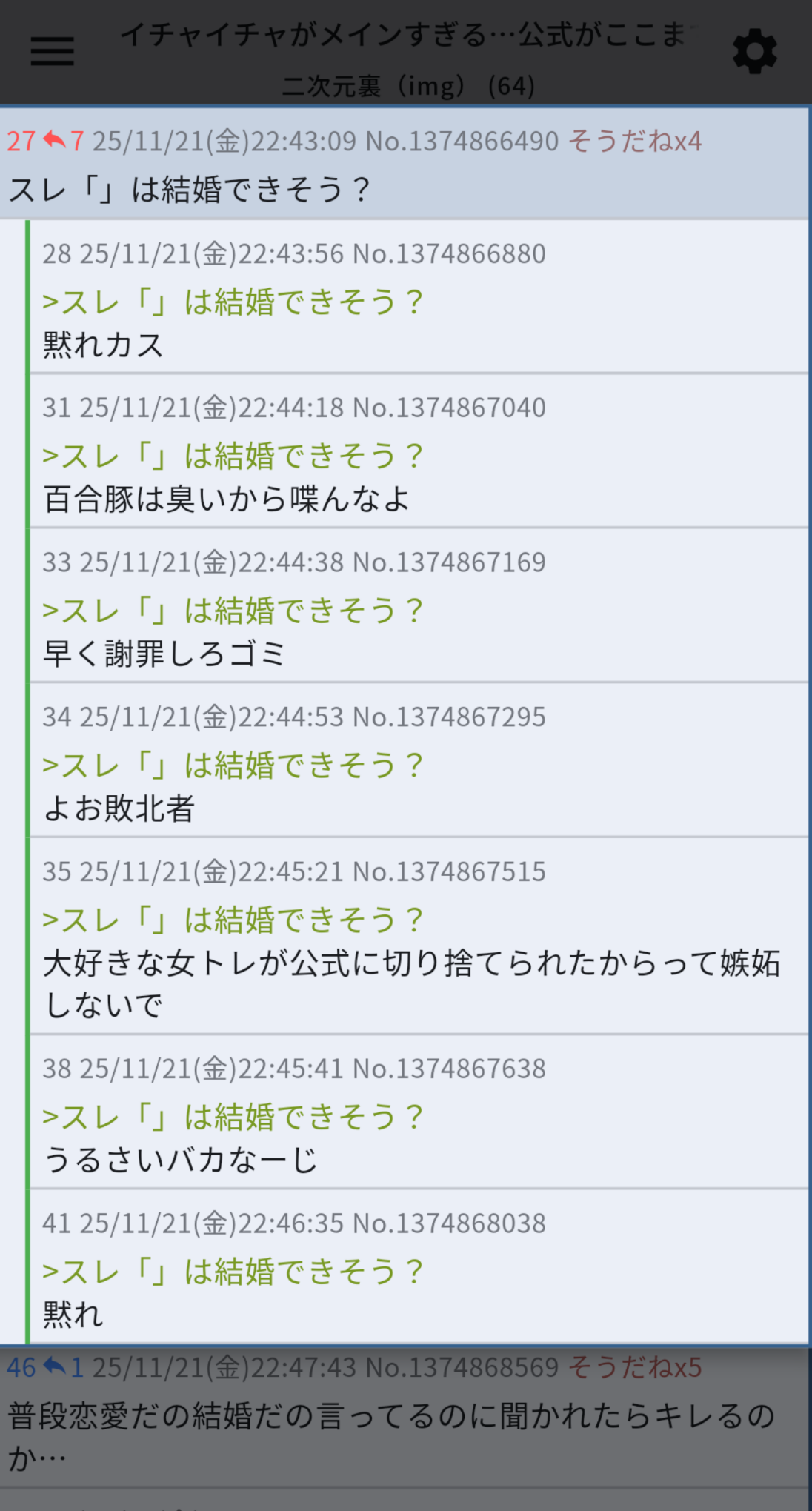Open the reply count arrow on post 46
812x1511 pixels.
(x=64, y=1367)
